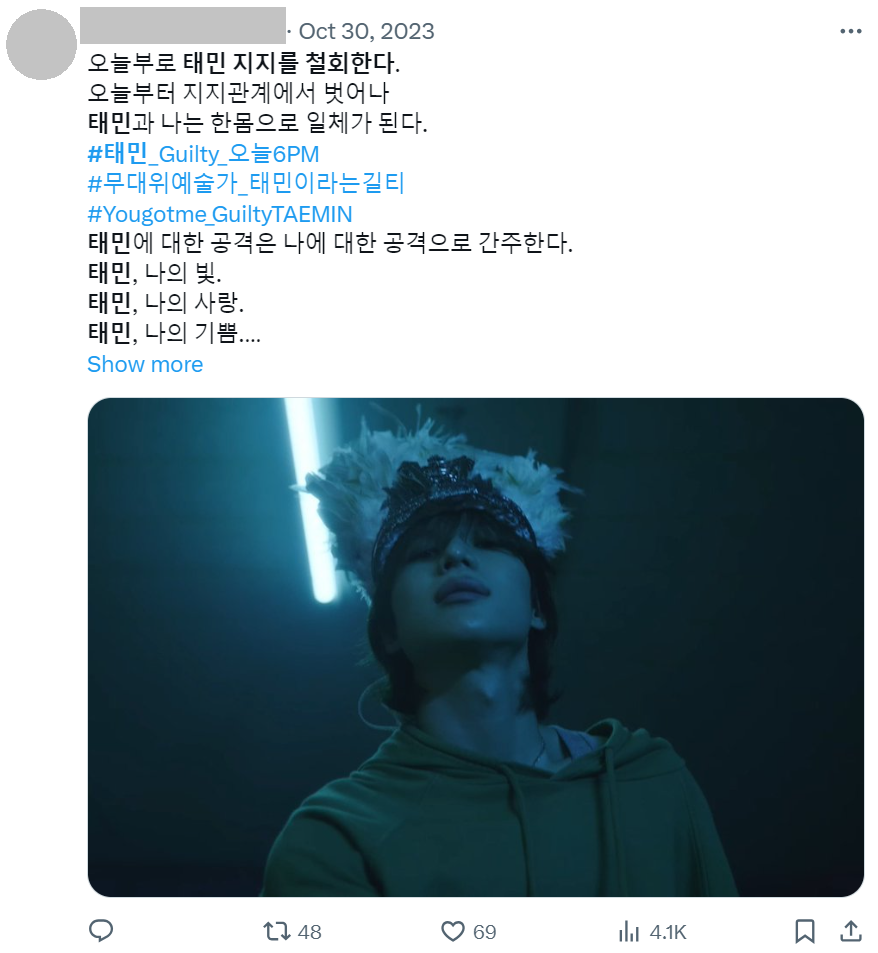Open hashtag #무대위예술가_태민이라는길티
Viewport: 878px width, 953px height.
(245, 184)
